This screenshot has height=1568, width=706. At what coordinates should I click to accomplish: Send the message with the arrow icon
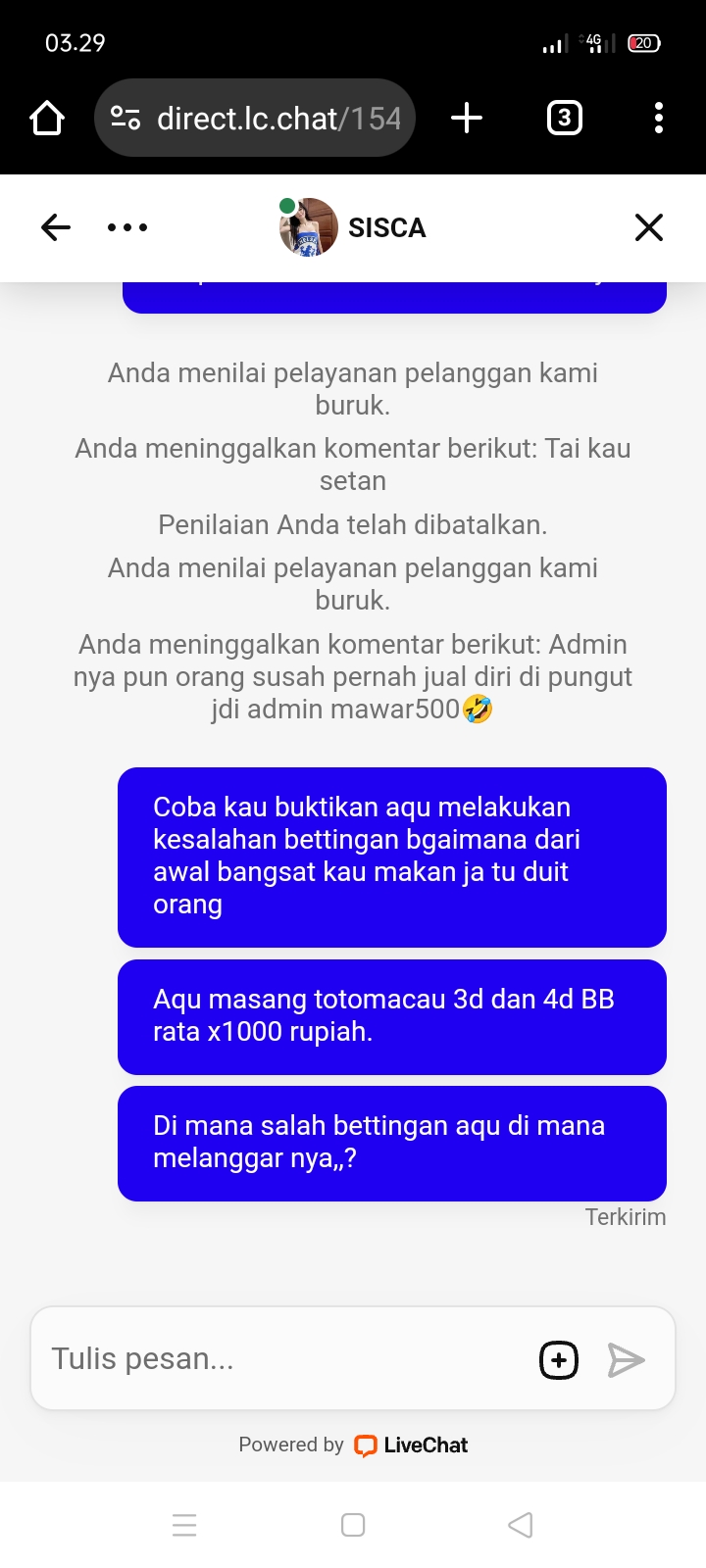click(x=626, y=1360)
